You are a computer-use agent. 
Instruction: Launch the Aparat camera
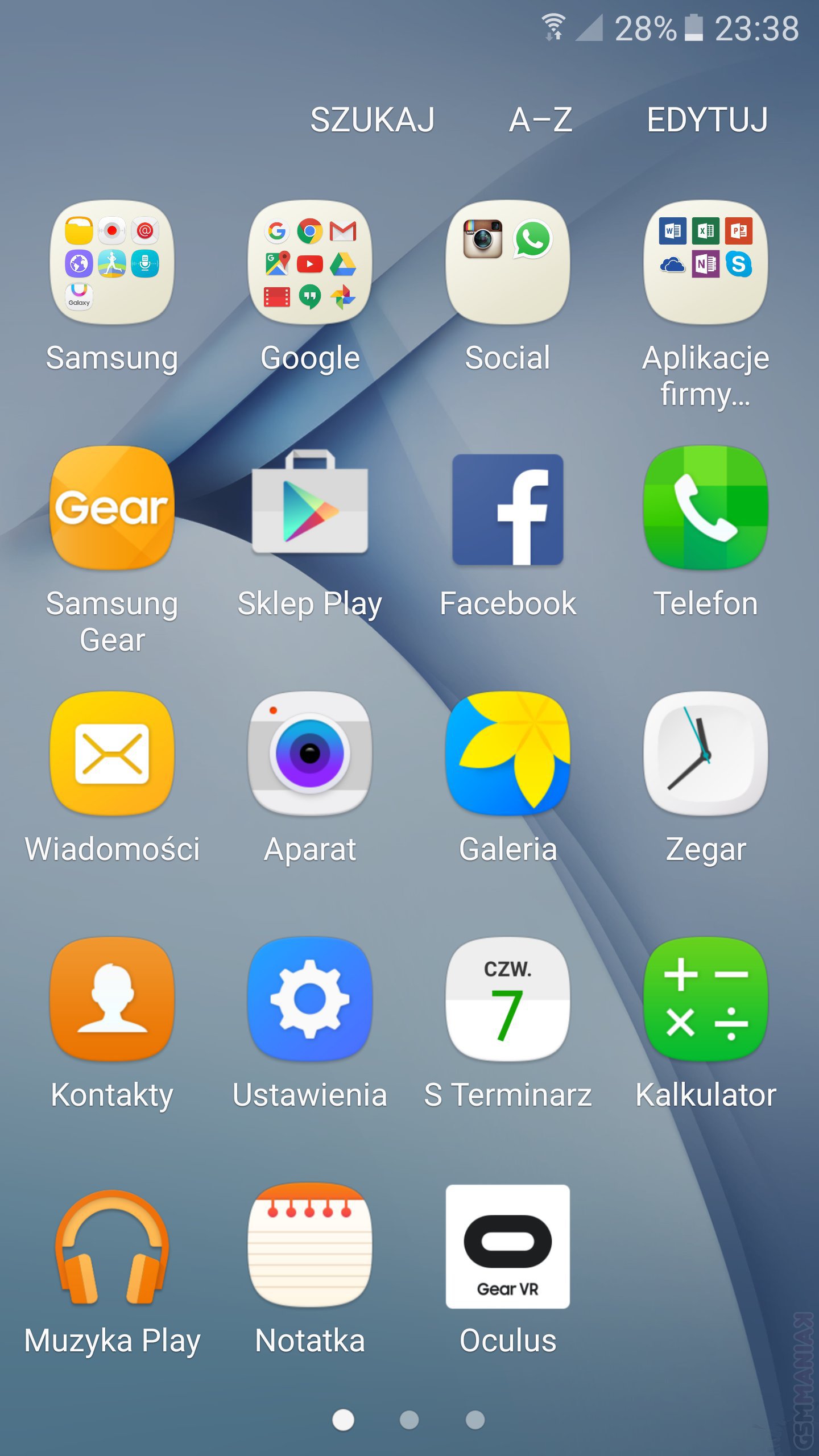coord(310,754)
